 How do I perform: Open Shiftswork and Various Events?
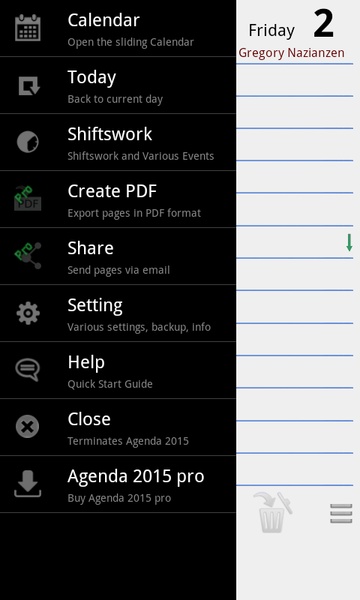[118, 142]
